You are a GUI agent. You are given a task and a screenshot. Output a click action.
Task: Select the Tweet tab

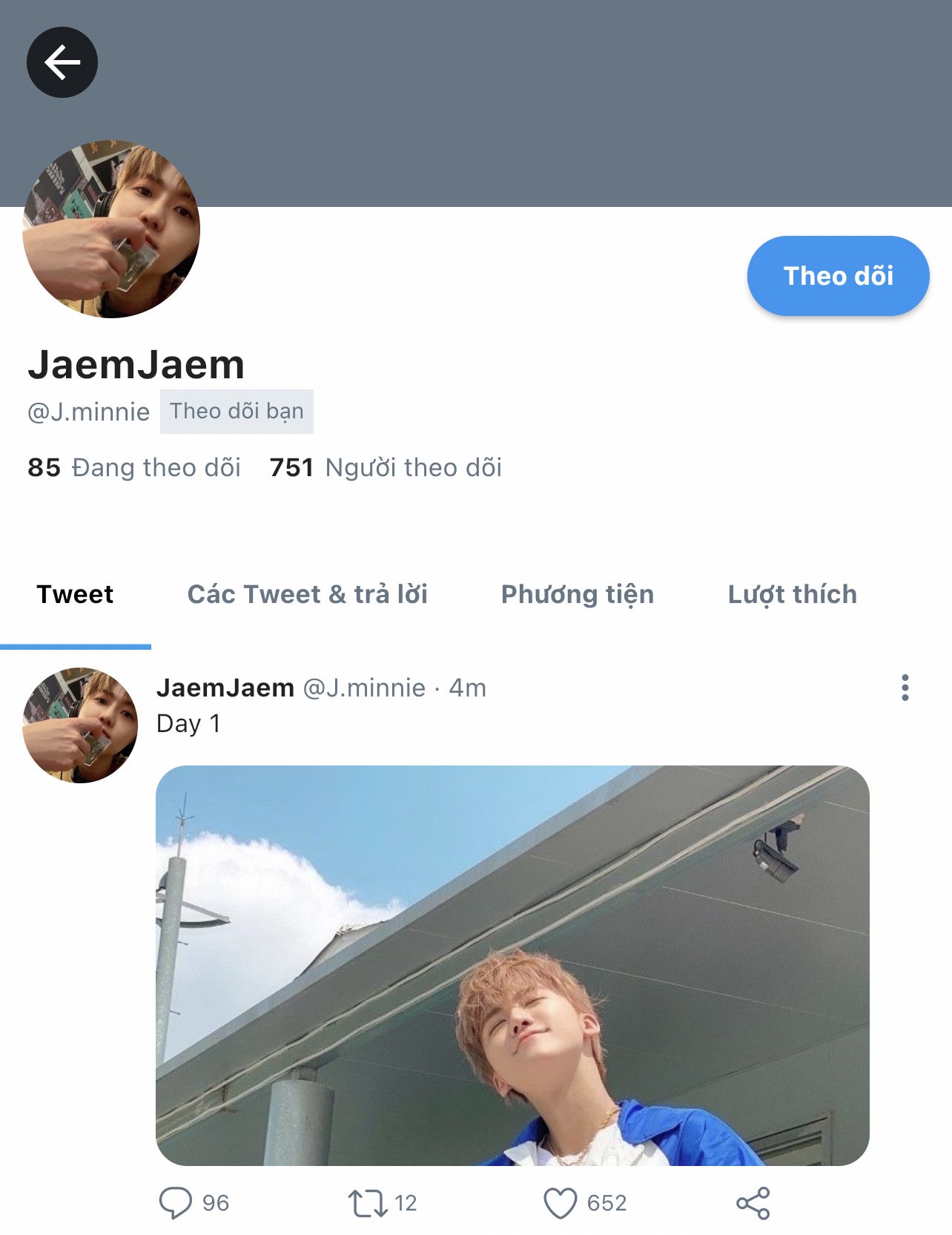(x=75, y=595)
